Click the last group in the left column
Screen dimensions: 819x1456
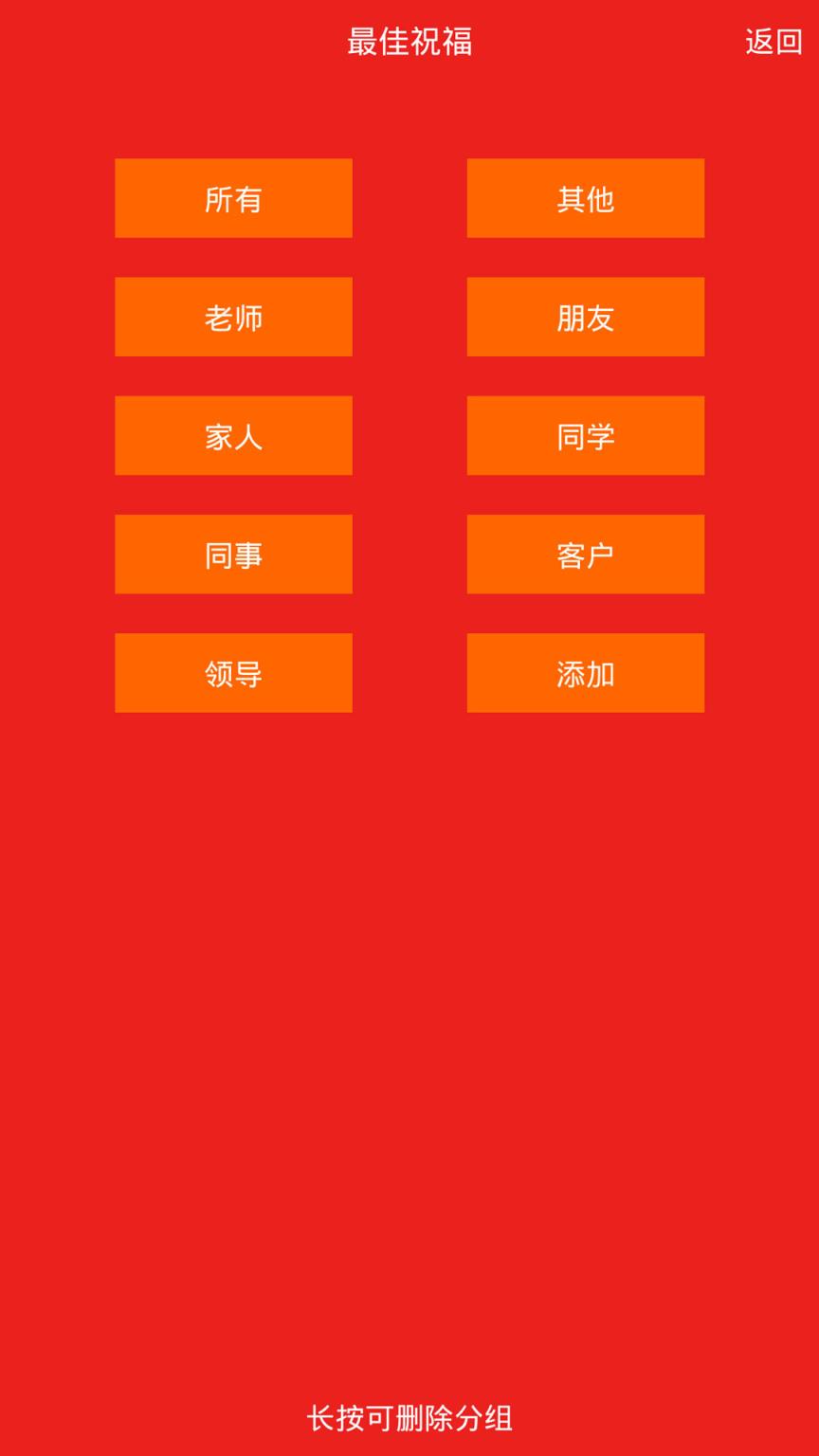[233, 672]
